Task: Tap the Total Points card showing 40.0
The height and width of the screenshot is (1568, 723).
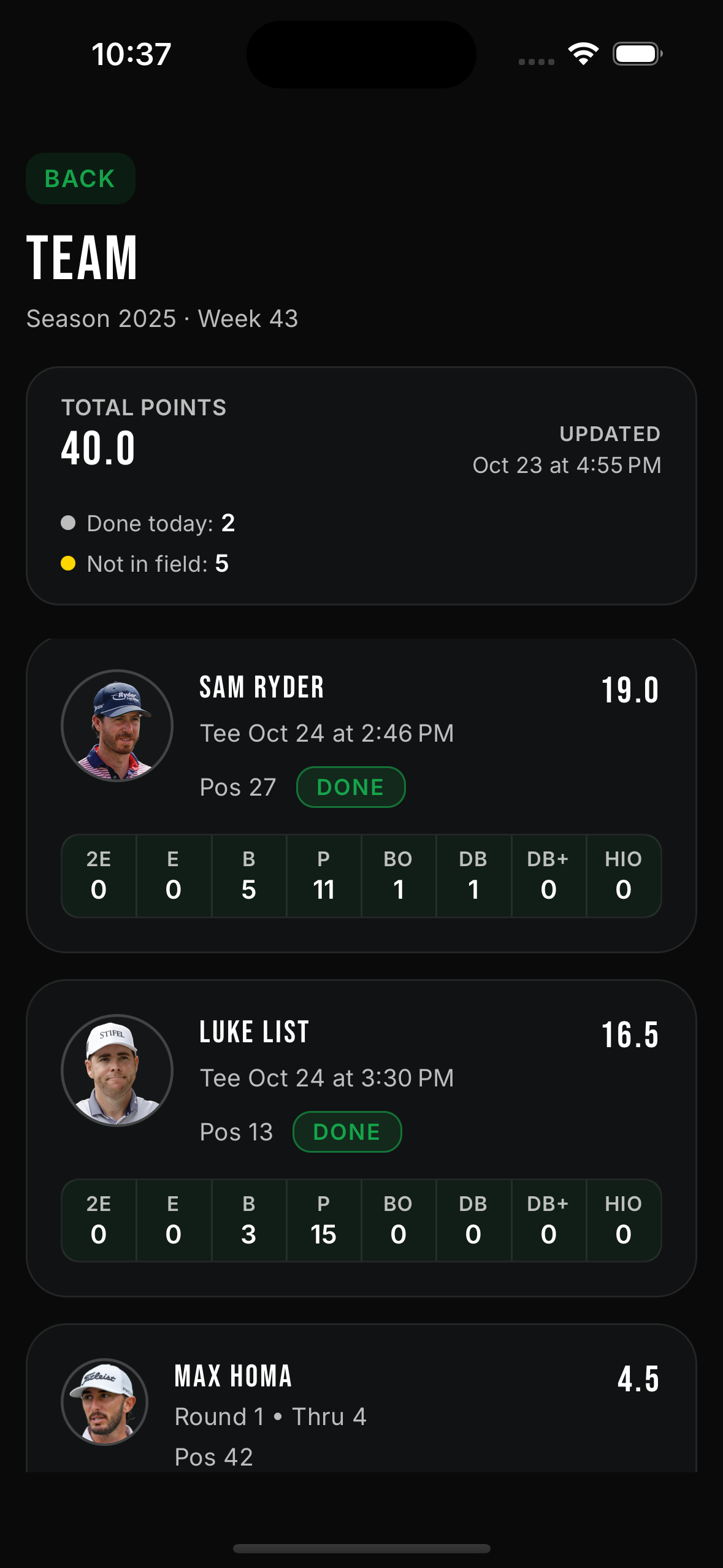Action: click(361, 485)
